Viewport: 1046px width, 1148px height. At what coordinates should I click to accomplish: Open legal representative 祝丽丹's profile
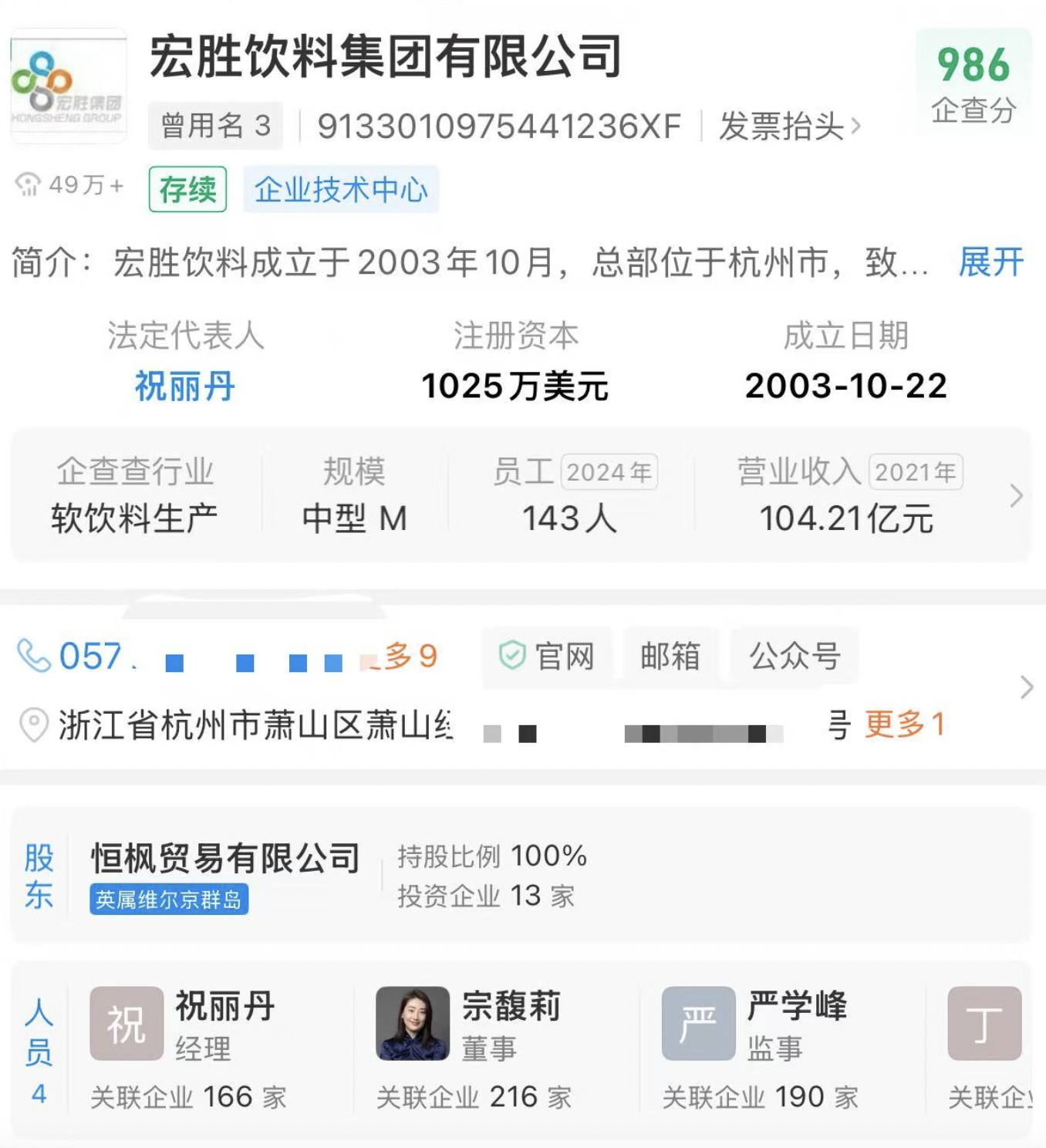click(x=185, y=386)
